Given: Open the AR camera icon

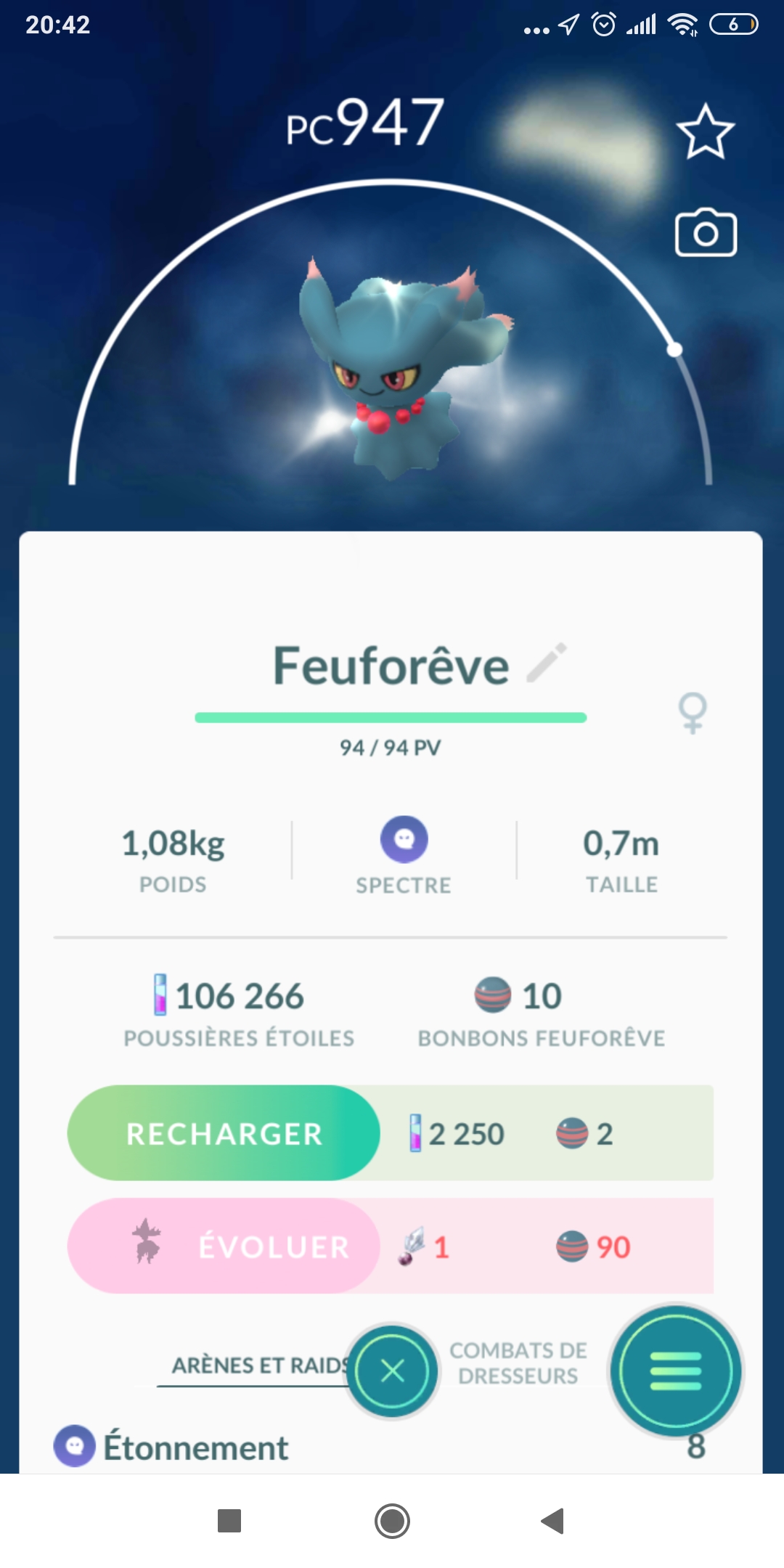Looking at the screenshot, I should [706, 233].
